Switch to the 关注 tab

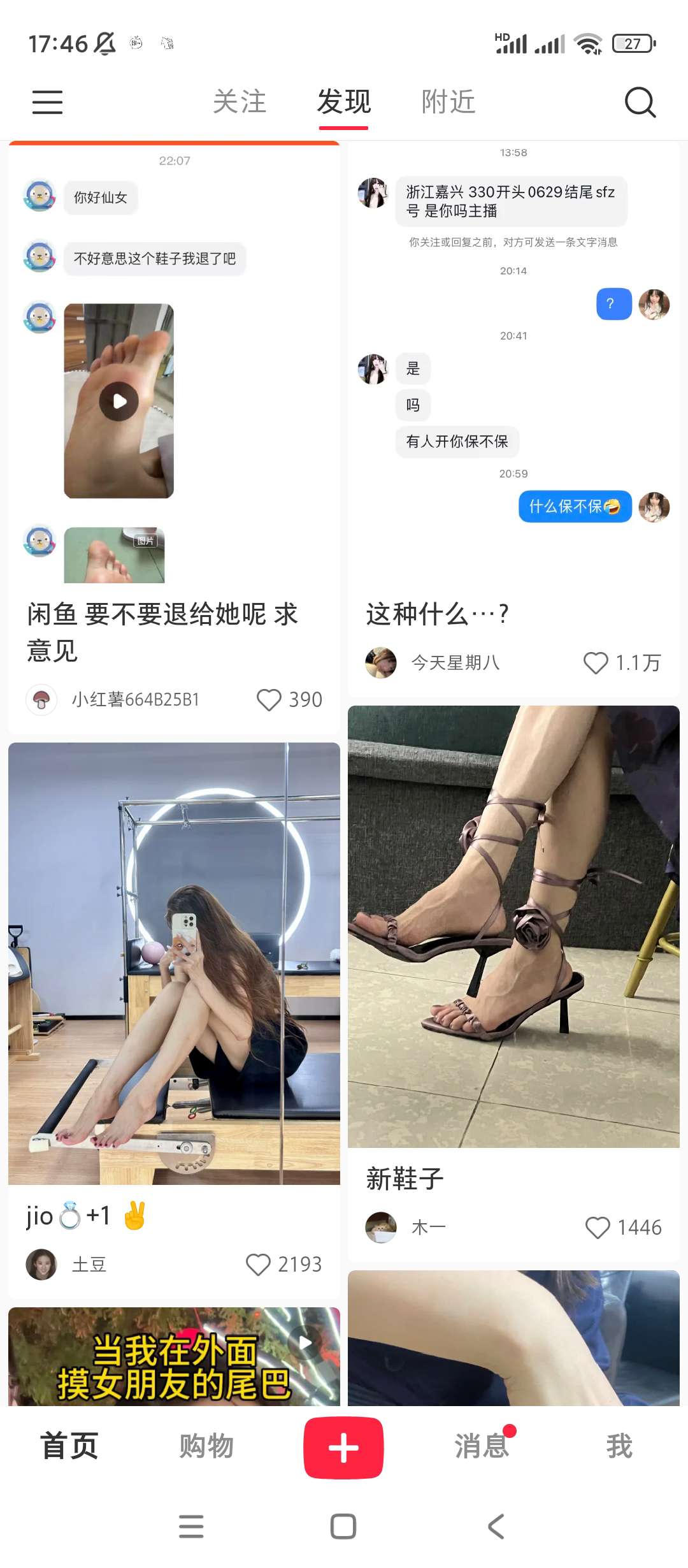[240, 102]
